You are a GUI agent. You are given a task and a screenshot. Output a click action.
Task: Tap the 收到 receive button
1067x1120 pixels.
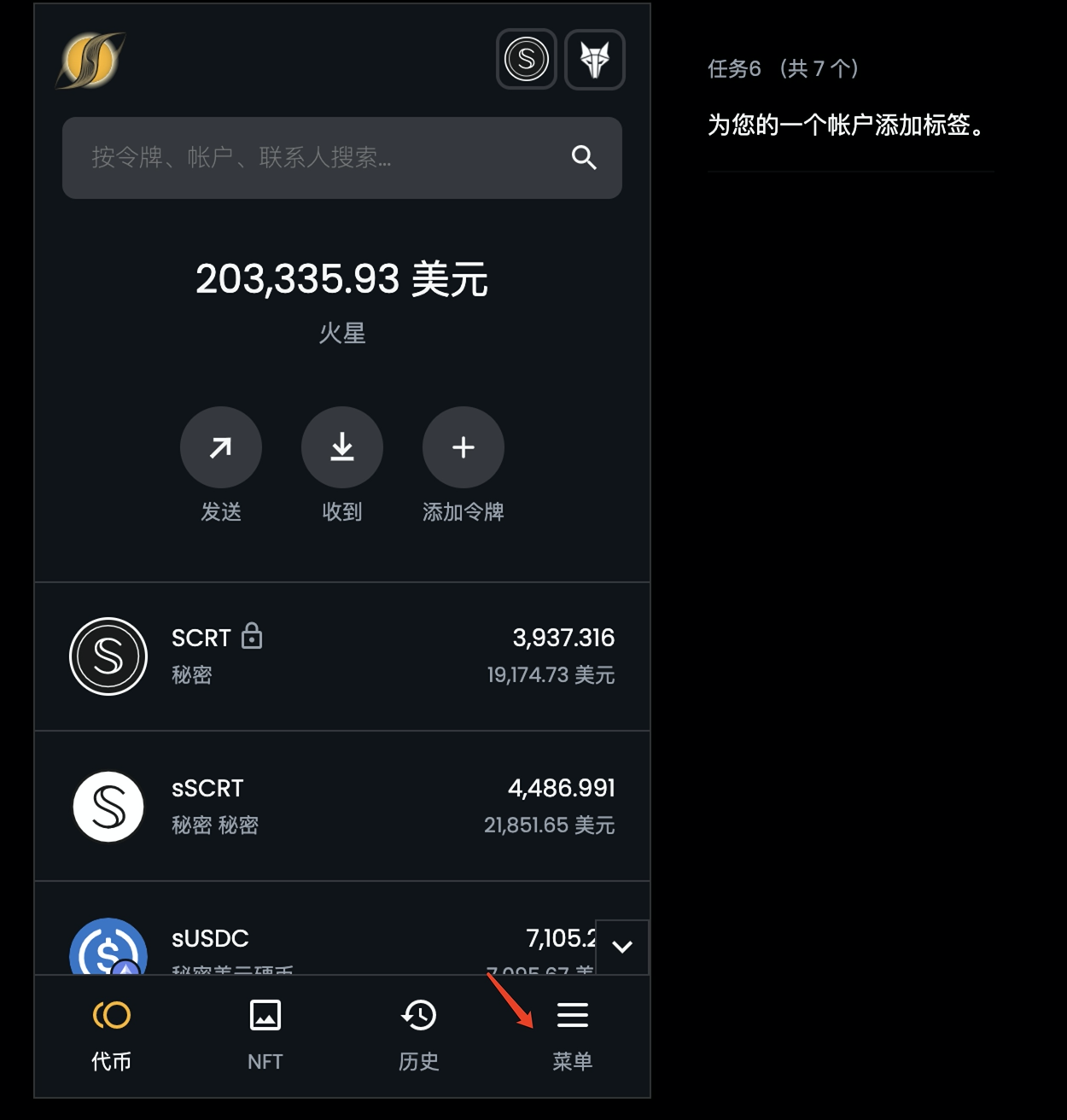(x=342, y=447)
